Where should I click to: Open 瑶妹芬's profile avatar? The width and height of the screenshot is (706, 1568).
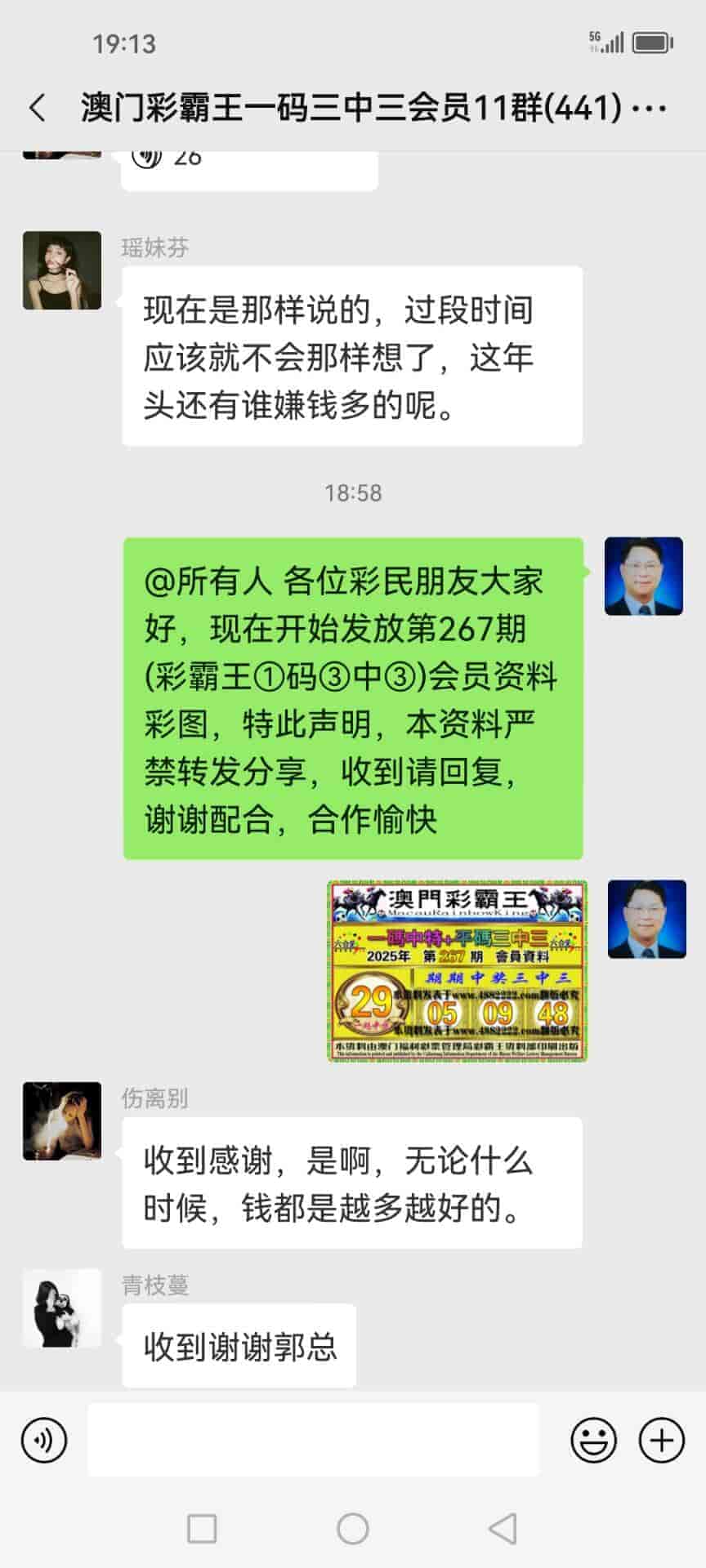click(62, 270)
